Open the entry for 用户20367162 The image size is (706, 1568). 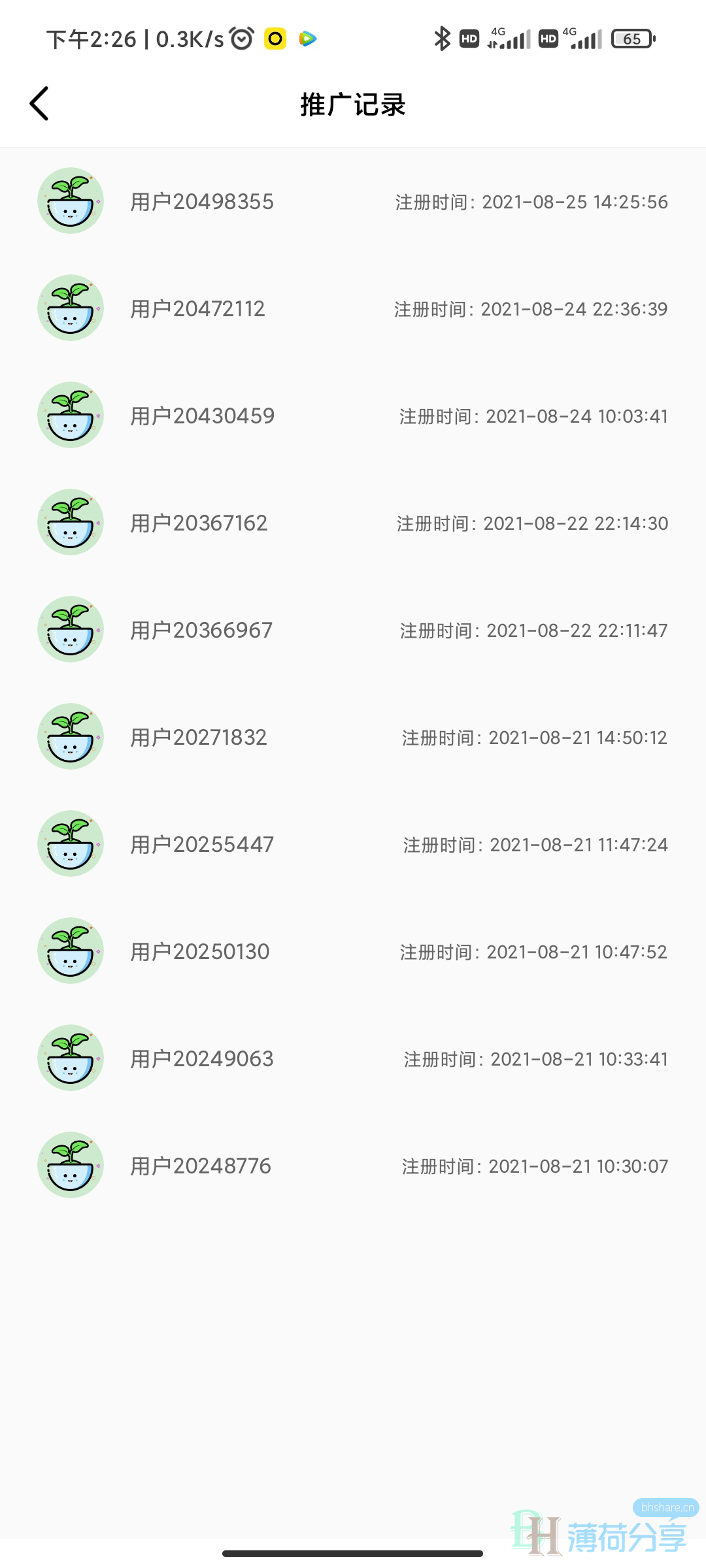coord(353,523)
